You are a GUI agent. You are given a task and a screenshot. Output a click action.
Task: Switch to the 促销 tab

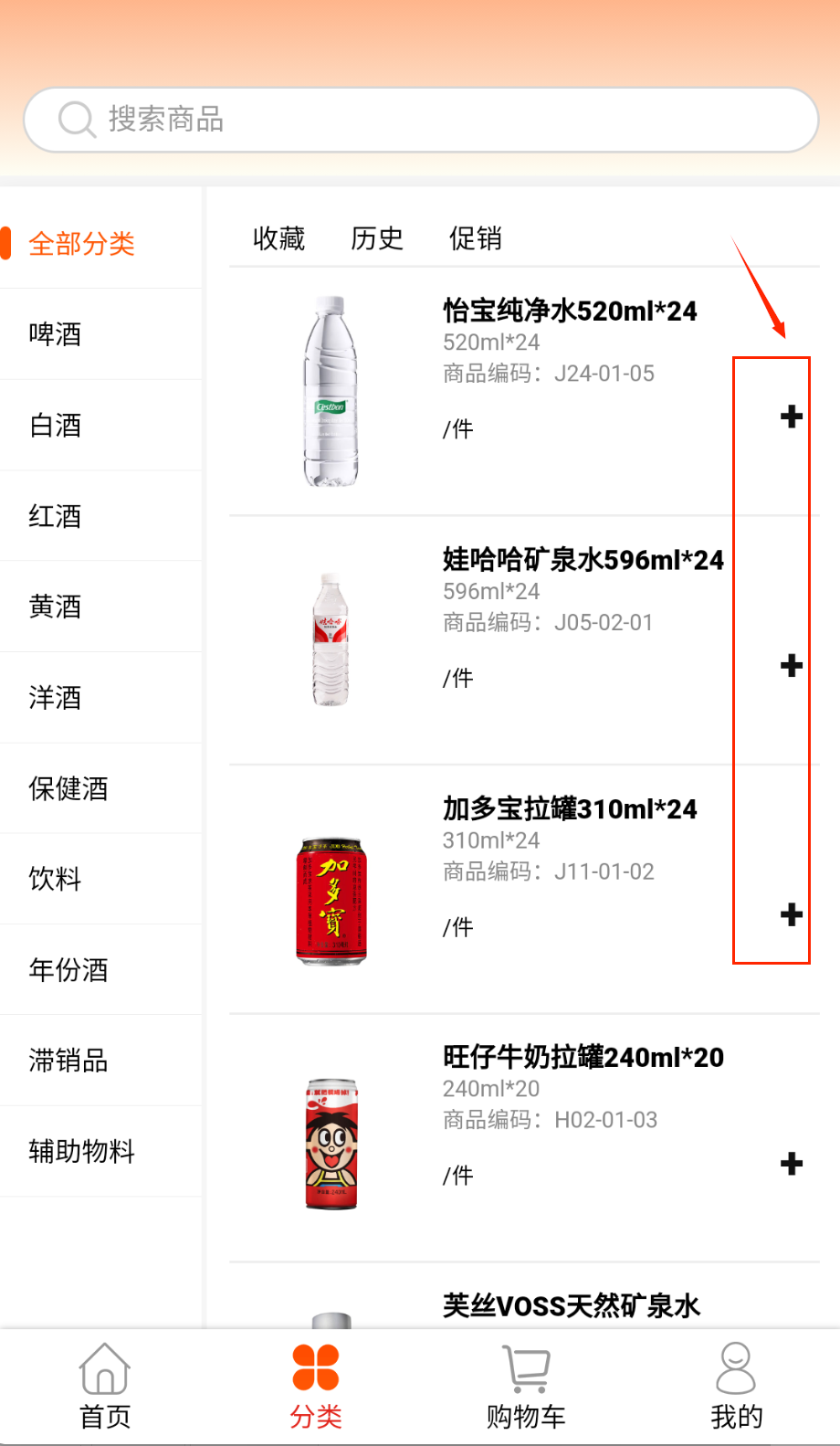475,238
